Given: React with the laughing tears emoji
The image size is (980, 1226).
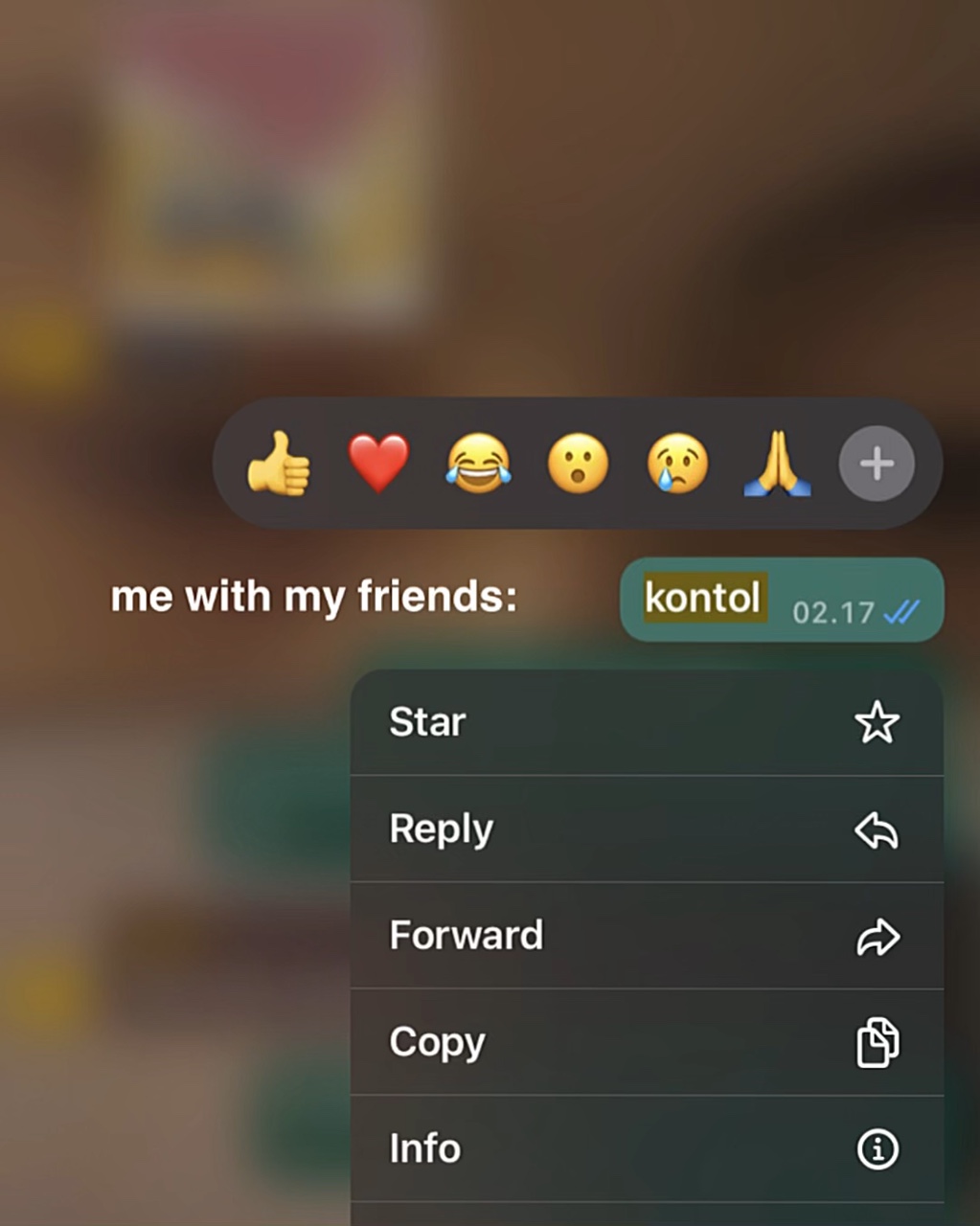Looking at the screenshot, I should [x=478, y=464].
